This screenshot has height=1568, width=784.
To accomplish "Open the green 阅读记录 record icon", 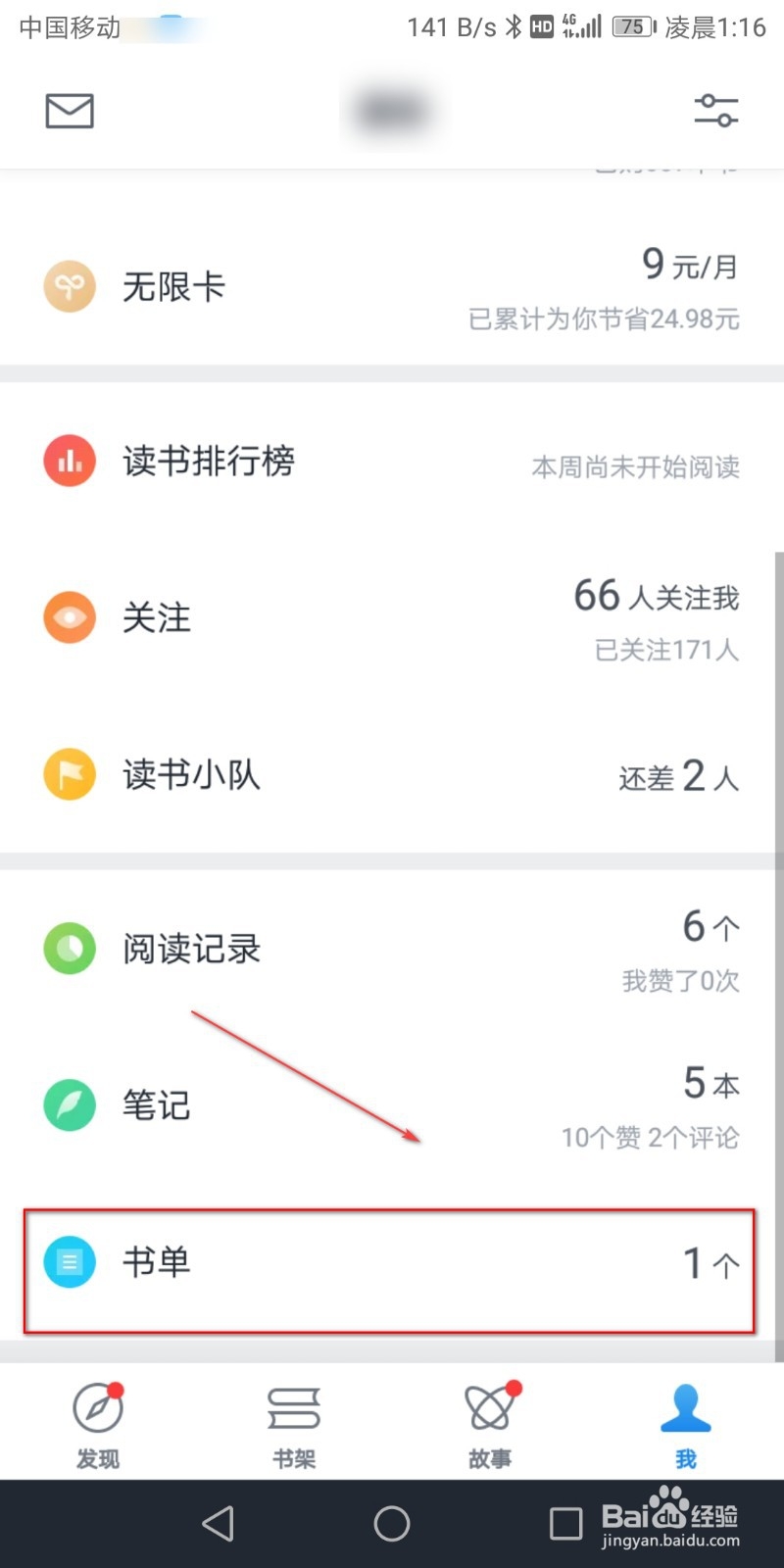I will click(69, 948).
